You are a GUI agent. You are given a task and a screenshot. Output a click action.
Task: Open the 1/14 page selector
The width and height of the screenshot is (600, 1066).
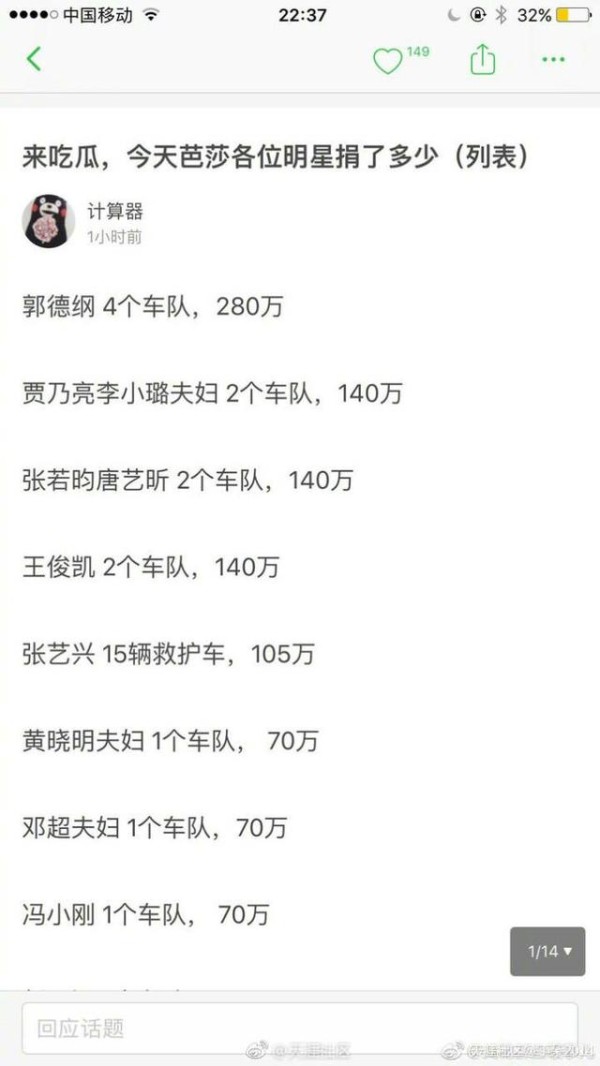(x=548, y=951)
